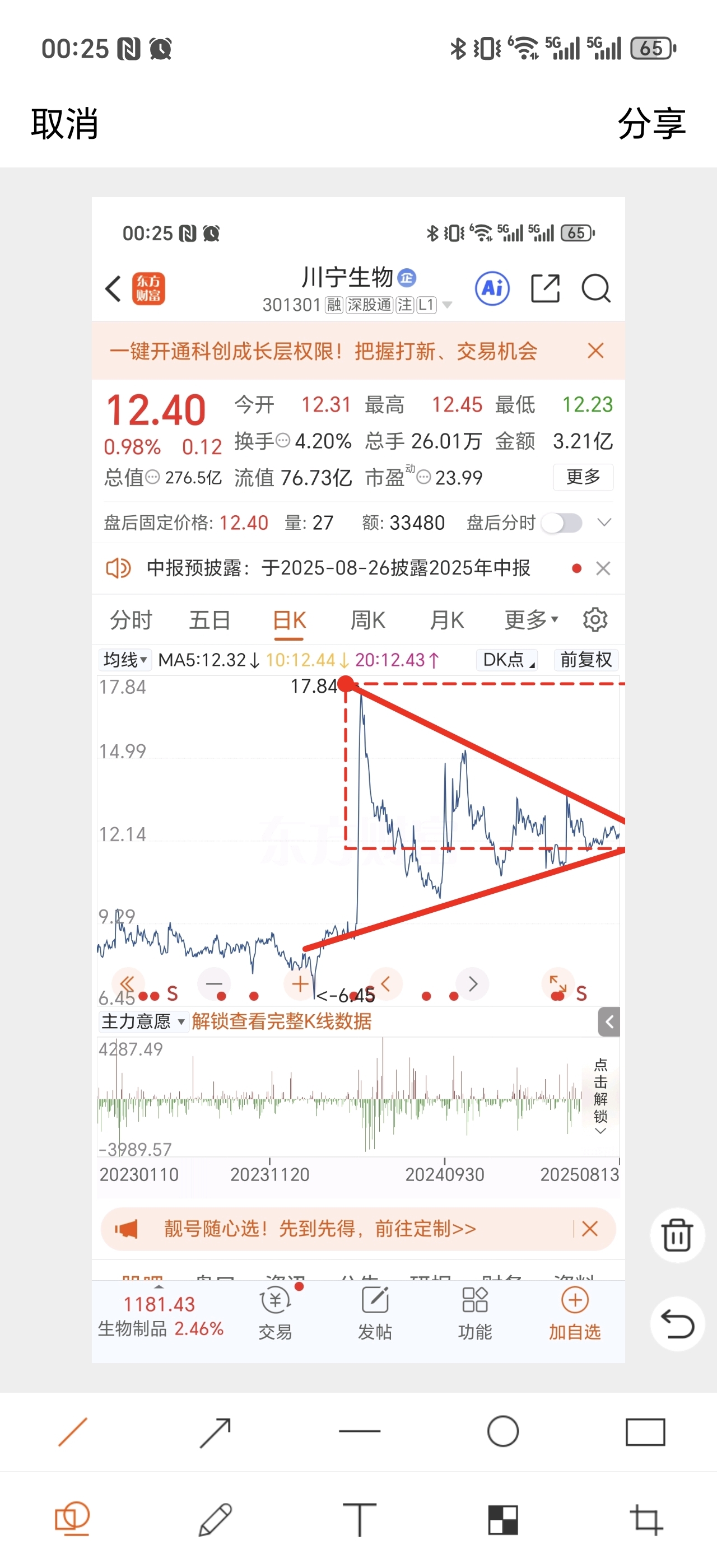Undo the last annotation
This screenshot has width=717, height=1568.
click(x=677, y=1324)
